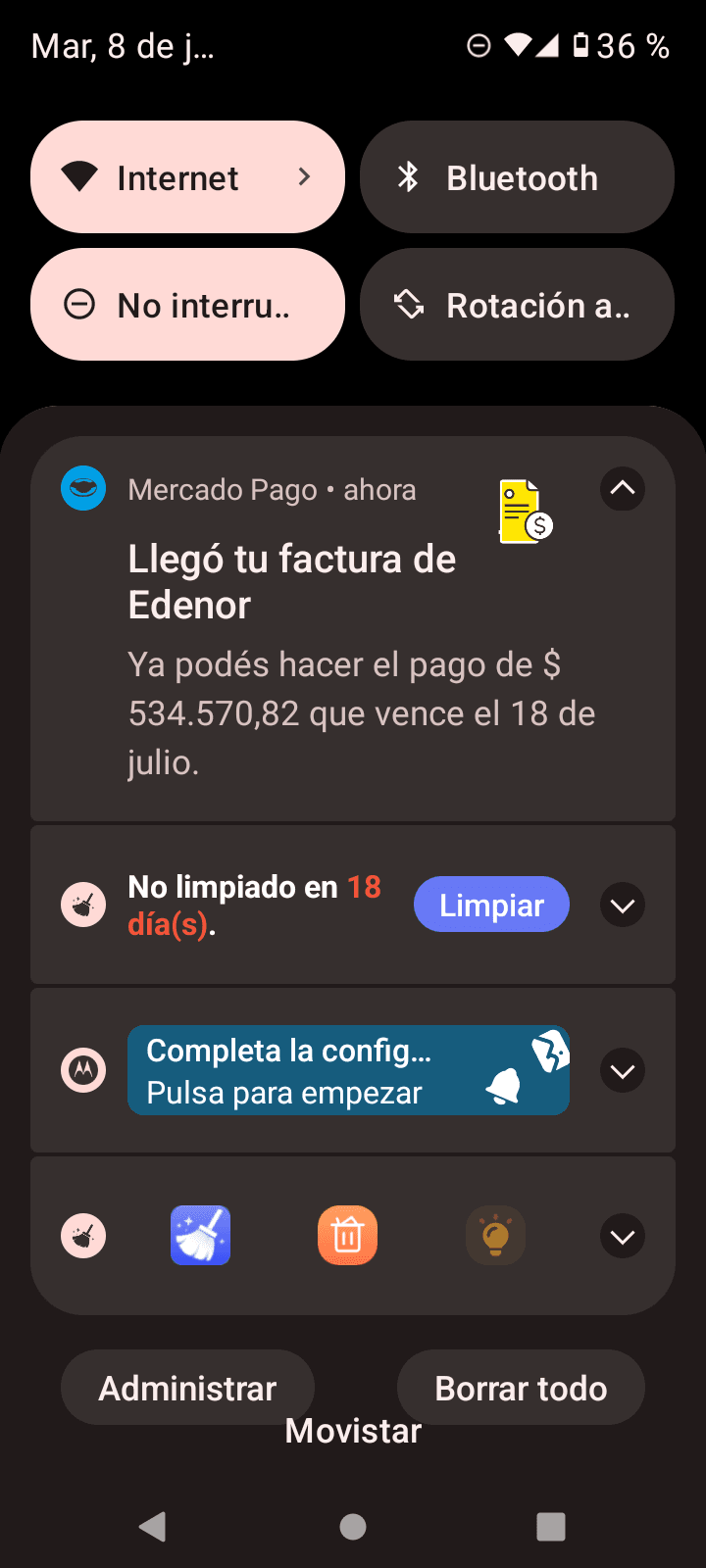Toggle the Rotación automática tile
The image size is (706, 1568).
517,305
